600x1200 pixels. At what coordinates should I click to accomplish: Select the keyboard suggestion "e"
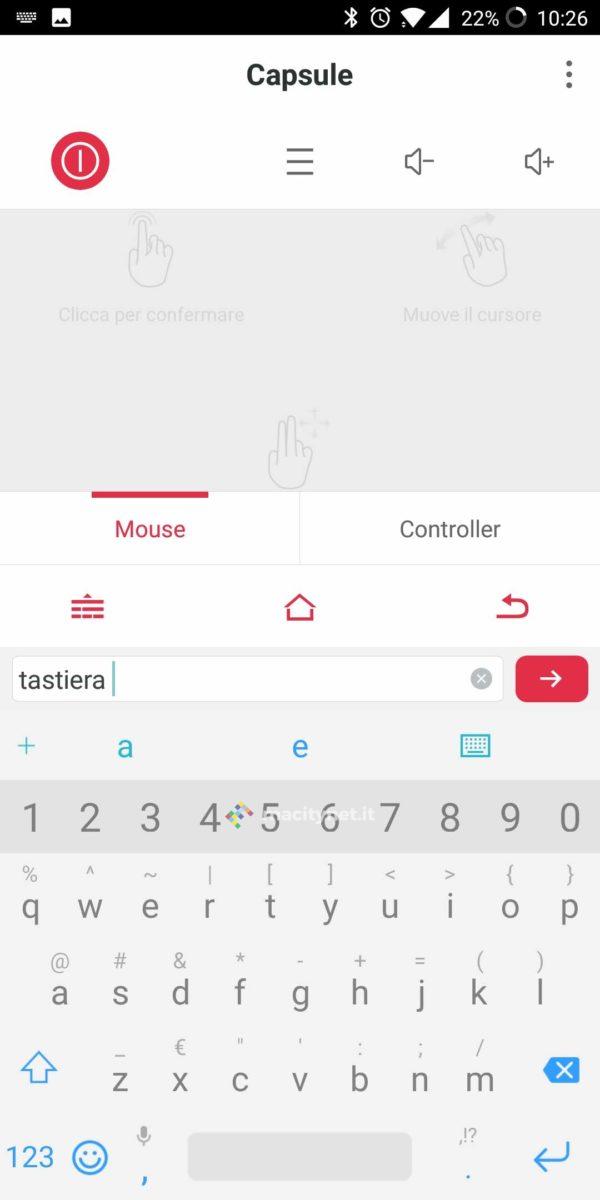coord(300,747)
